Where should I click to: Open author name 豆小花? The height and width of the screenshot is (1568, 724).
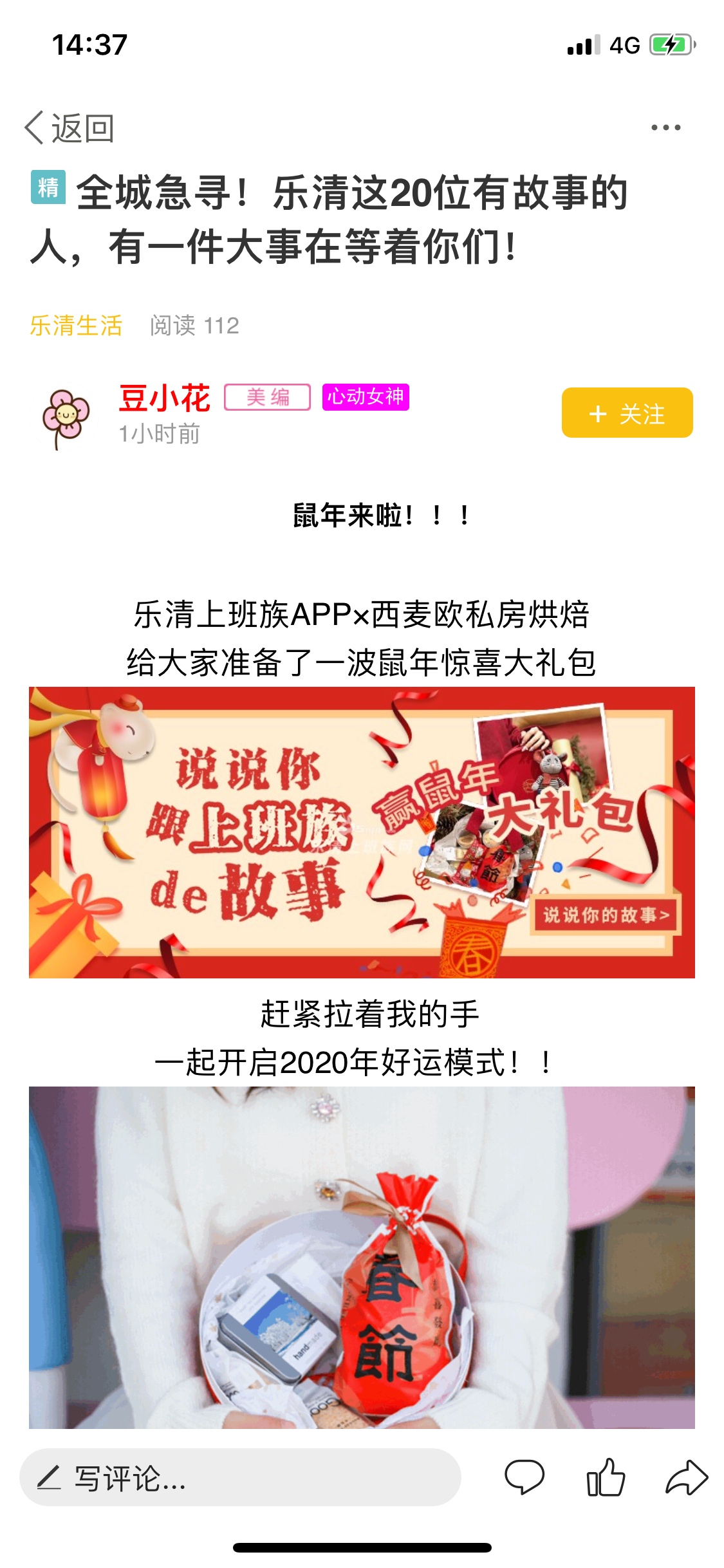(x=165, y=398)
